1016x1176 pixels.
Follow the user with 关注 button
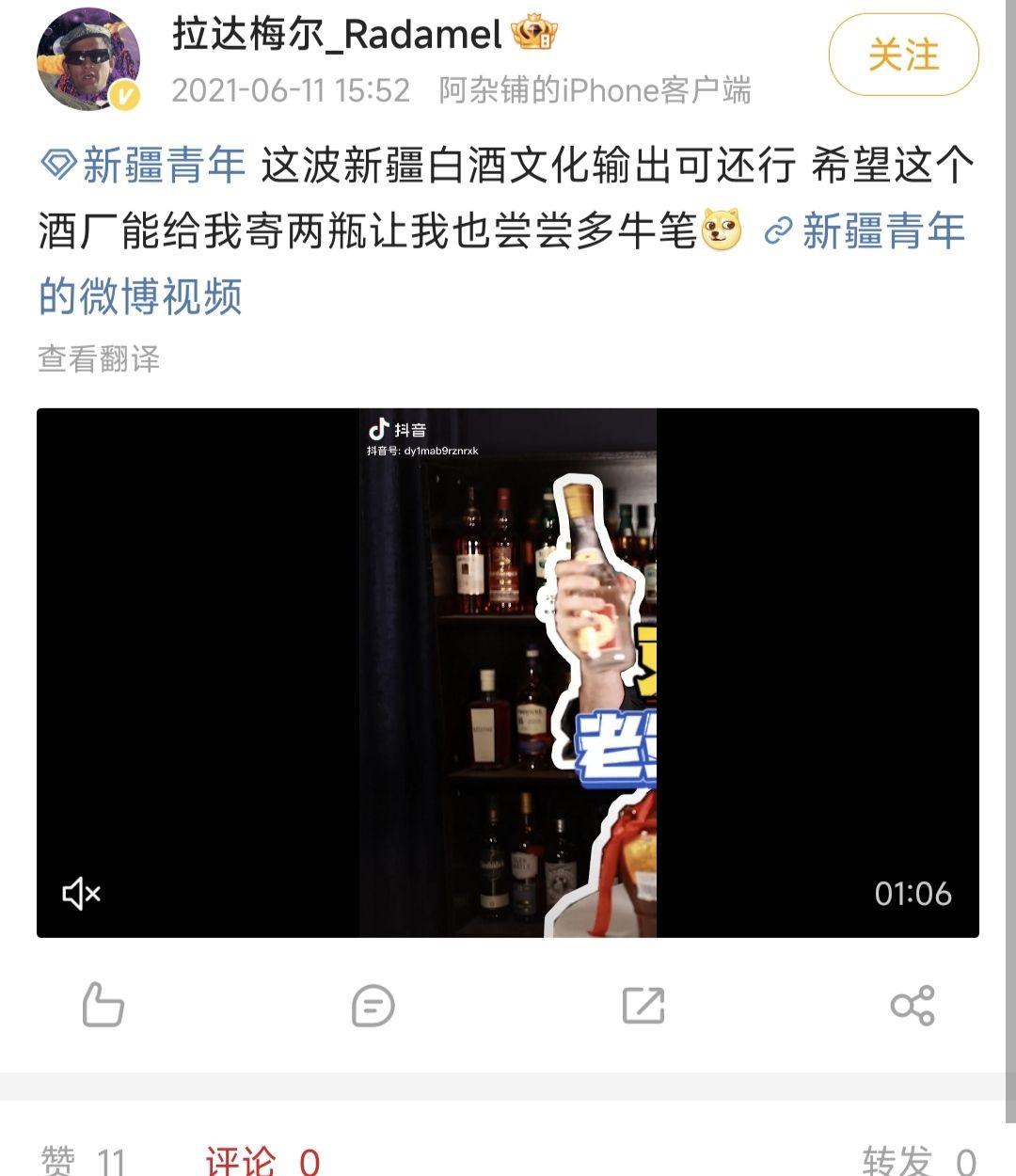click(903, 55)
